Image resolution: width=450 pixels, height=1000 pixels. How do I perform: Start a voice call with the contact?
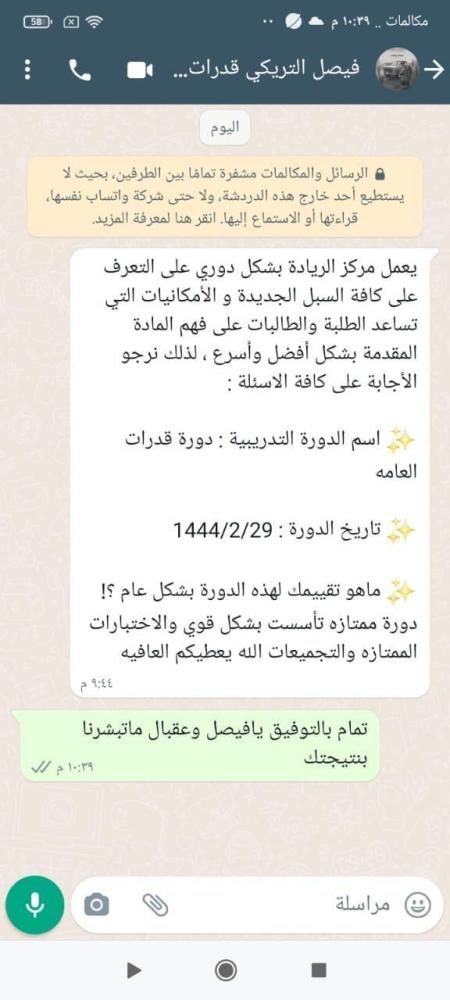point(80,70)
